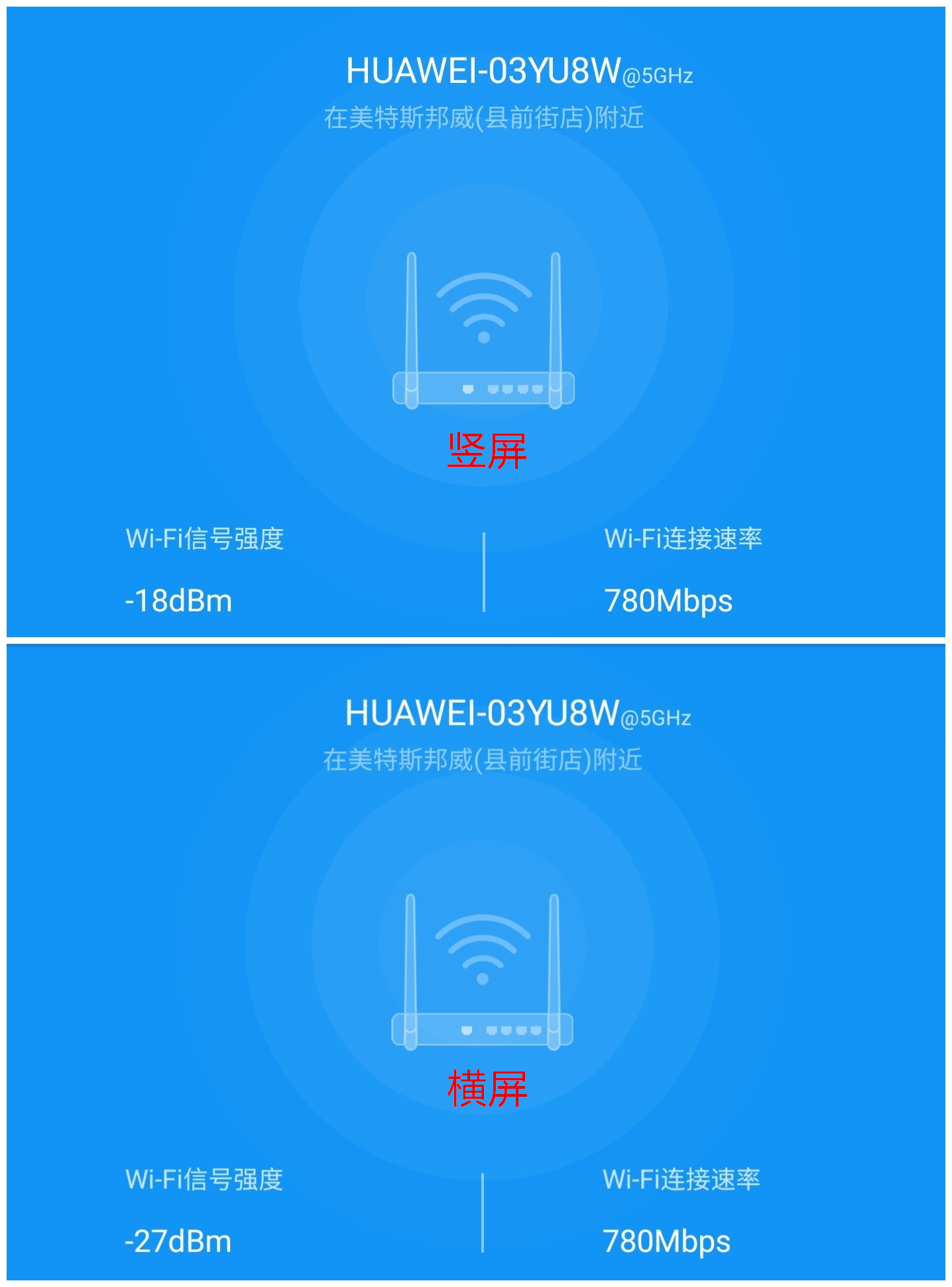This screenshot has height=1287, width=952.
Task: Tap the @5GHz band indicator in the top panel
Action: [659, 76]
